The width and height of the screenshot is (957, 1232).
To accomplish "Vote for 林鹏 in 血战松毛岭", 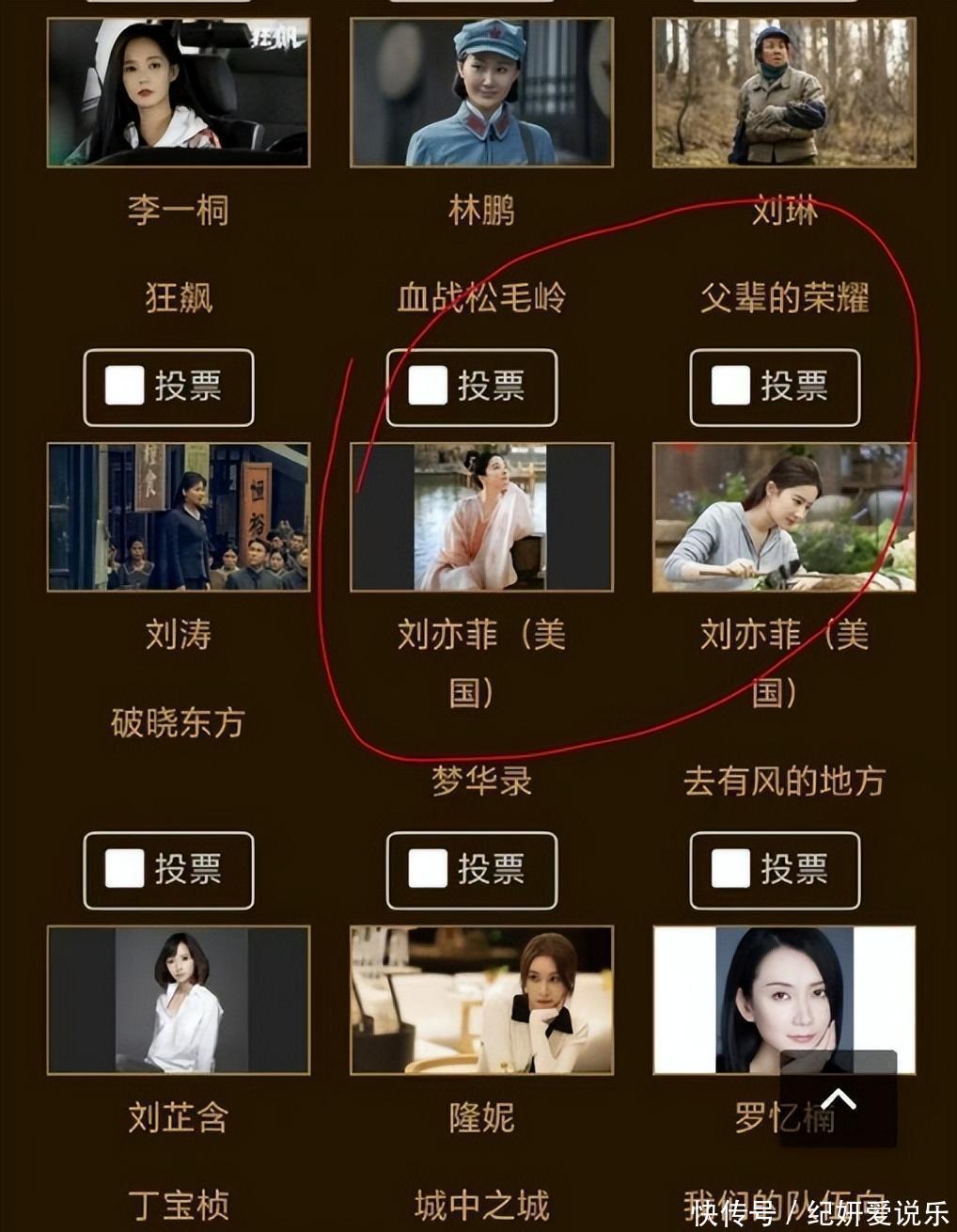I will (x=471, y=387).
